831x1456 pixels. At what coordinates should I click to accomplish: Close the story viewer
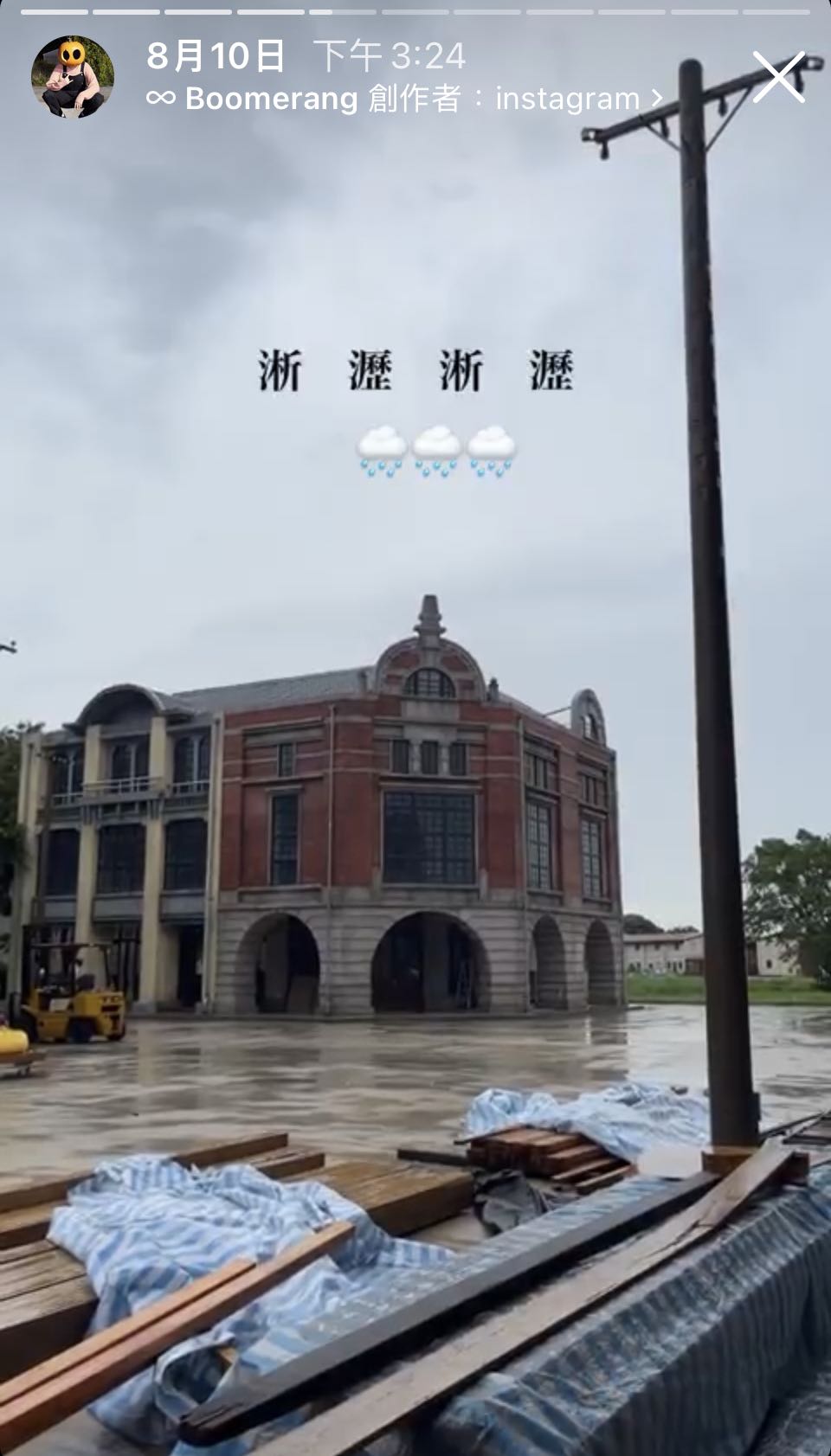click(x=778, y=78)
